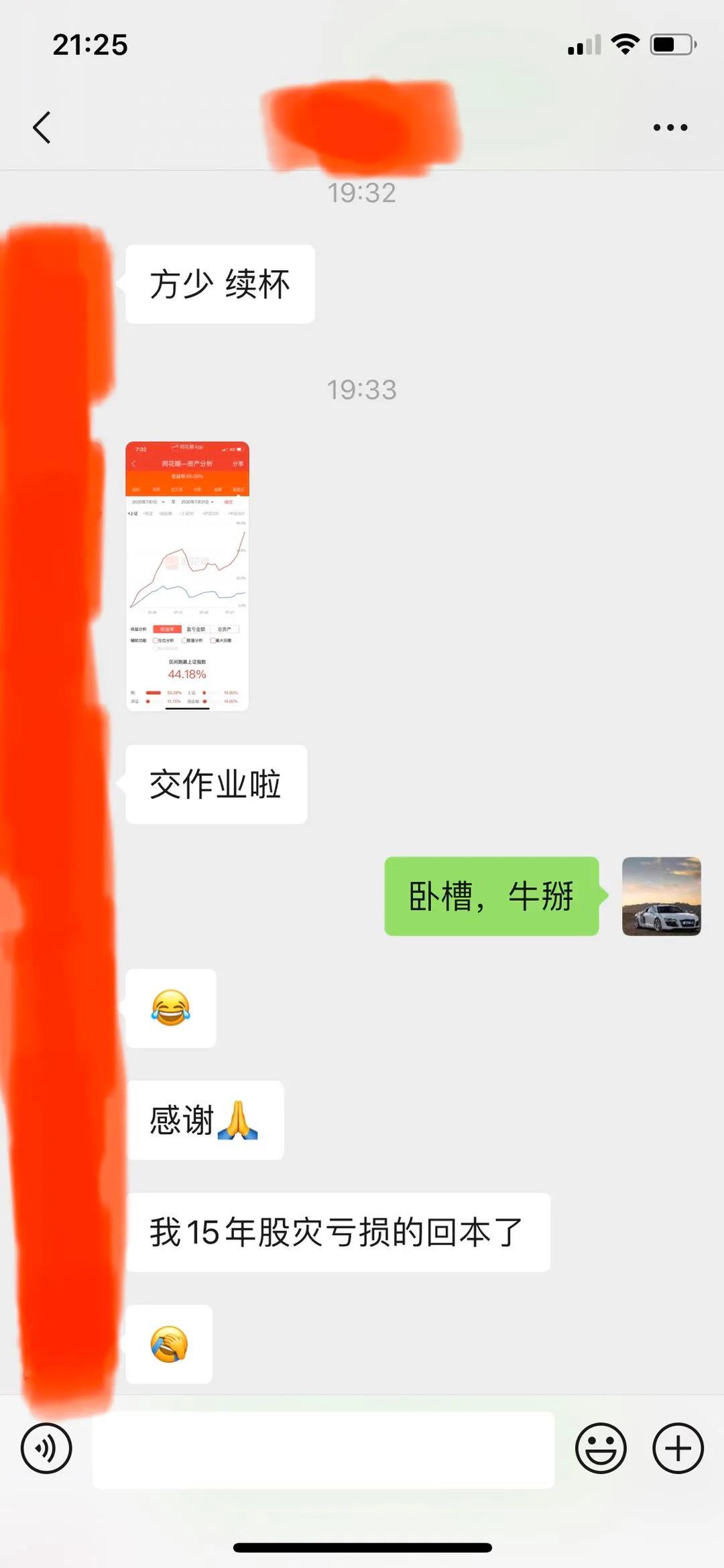This screenshot has height=1568, width=724.
Task: Focus the message text field
Action: [323, 1449]
